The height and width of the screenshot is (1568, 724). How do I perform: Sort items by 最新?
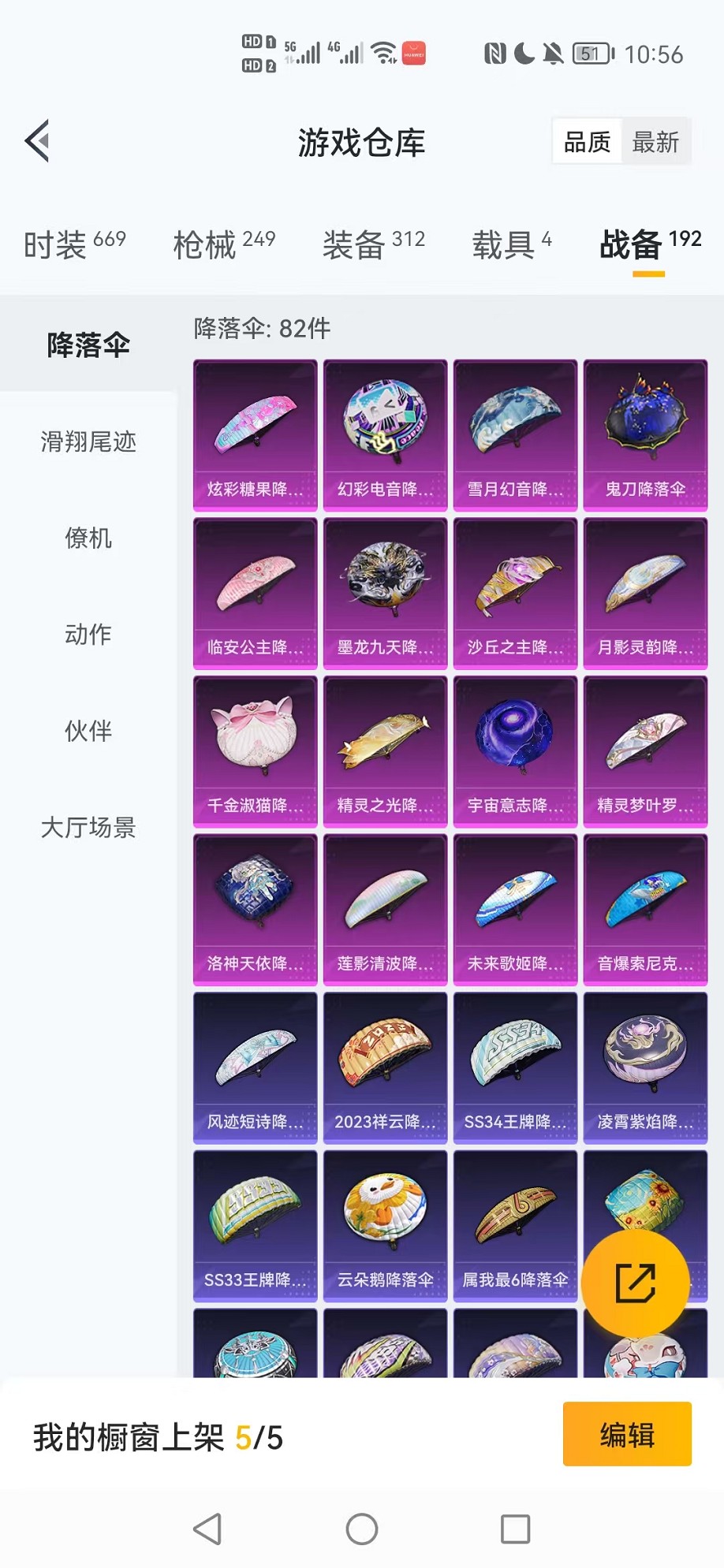pyautogui.click(x=655, y=142)
